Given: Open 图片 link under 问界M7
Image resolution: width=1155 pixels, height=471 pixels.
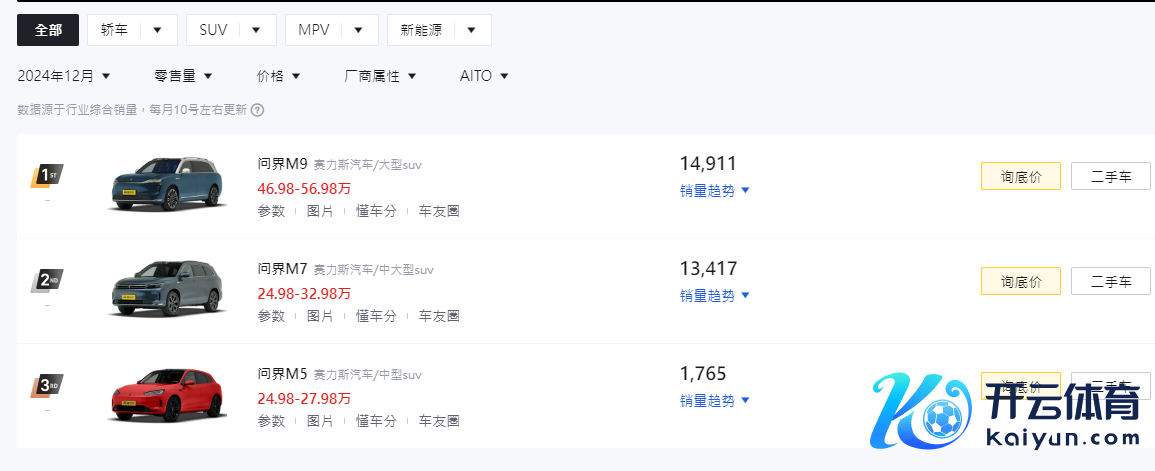Looking at the screenshot, I should [x=320, y=316].
